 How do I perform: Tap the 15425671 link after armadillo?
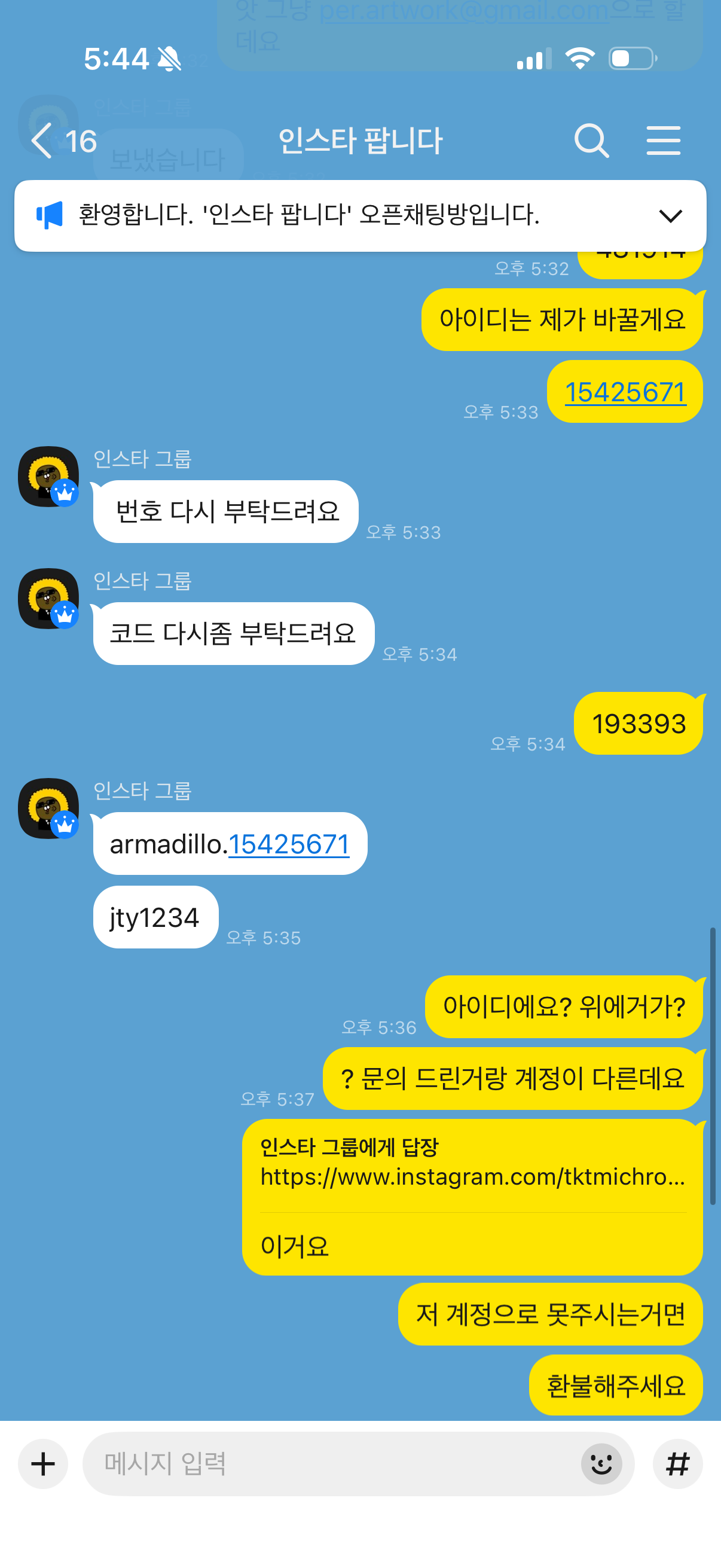pyautogui.click(x=288, y=844)
